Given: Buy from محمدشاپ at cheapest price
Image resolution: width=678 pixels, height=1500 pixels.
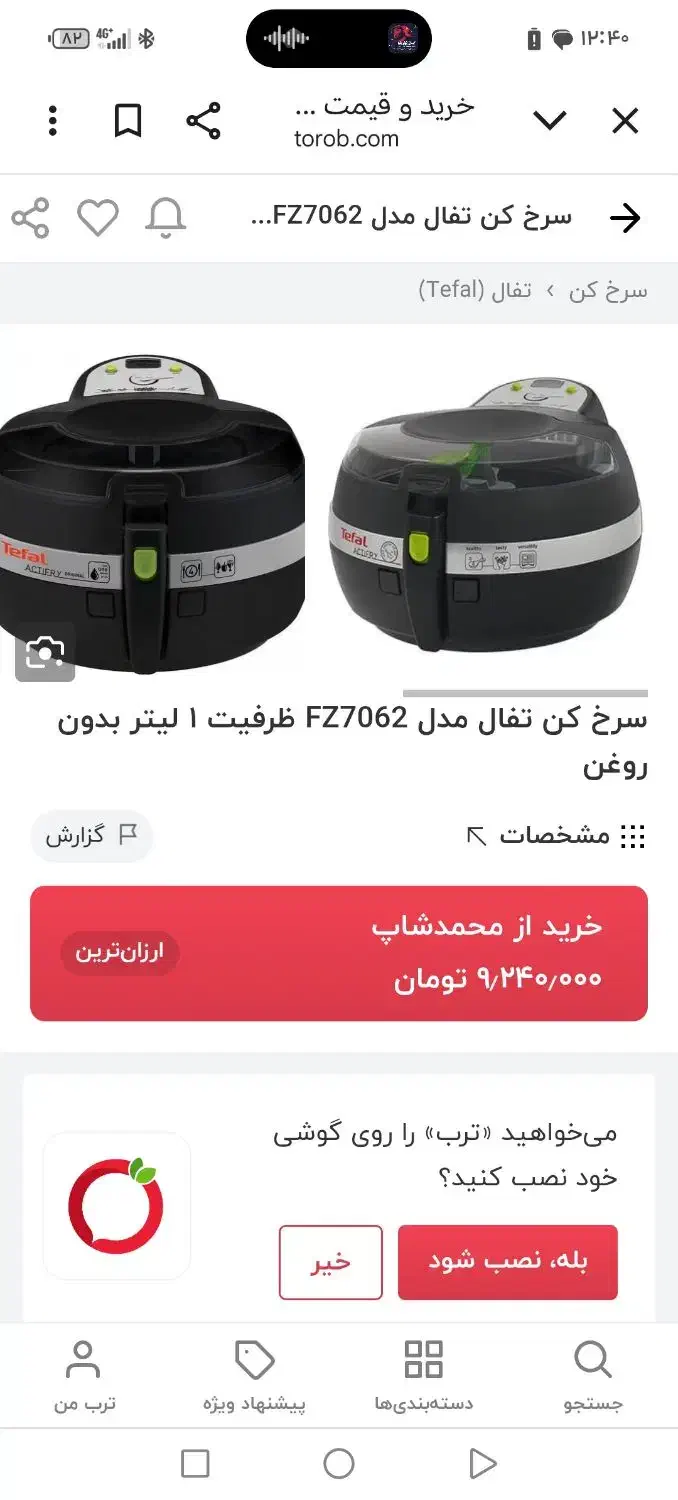Looking at the screenshot, I should click(339, 953).
